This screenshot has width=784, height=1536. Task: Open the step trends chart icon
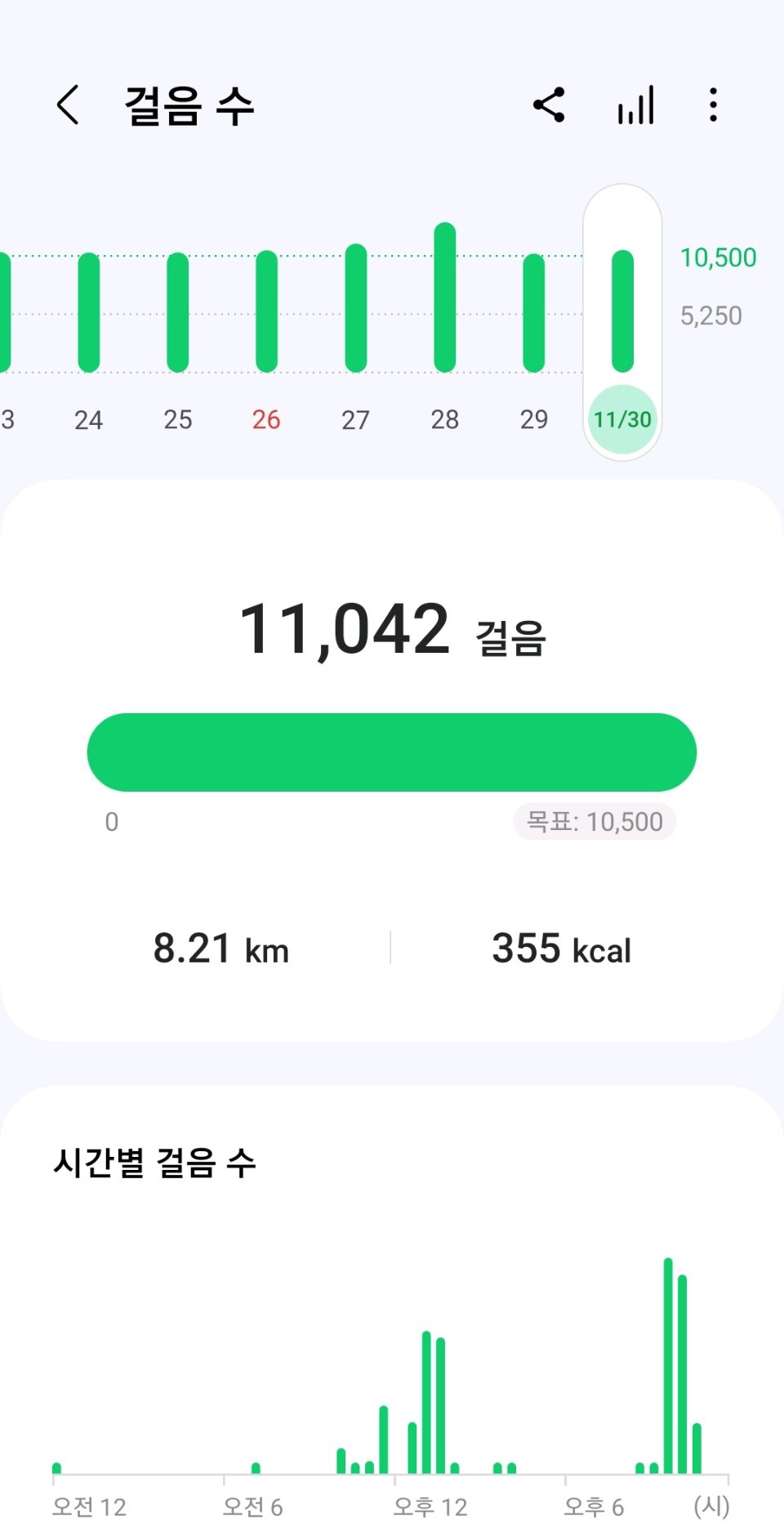pos(636,105)
